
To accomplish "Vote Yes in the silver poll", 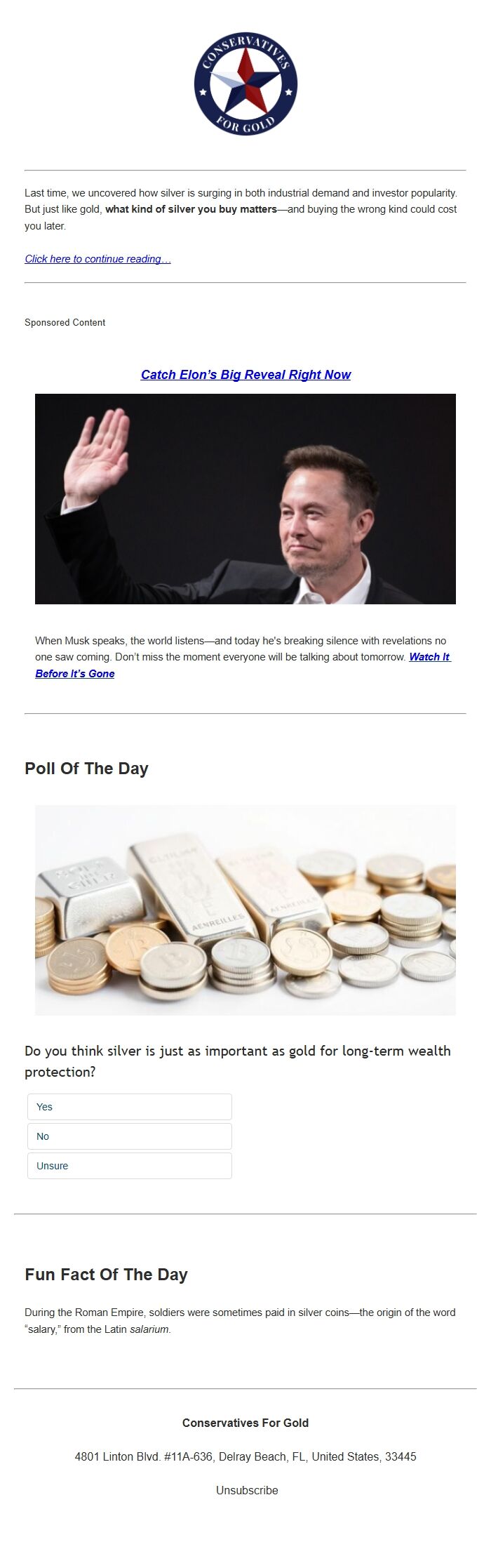I will 130,1107.
